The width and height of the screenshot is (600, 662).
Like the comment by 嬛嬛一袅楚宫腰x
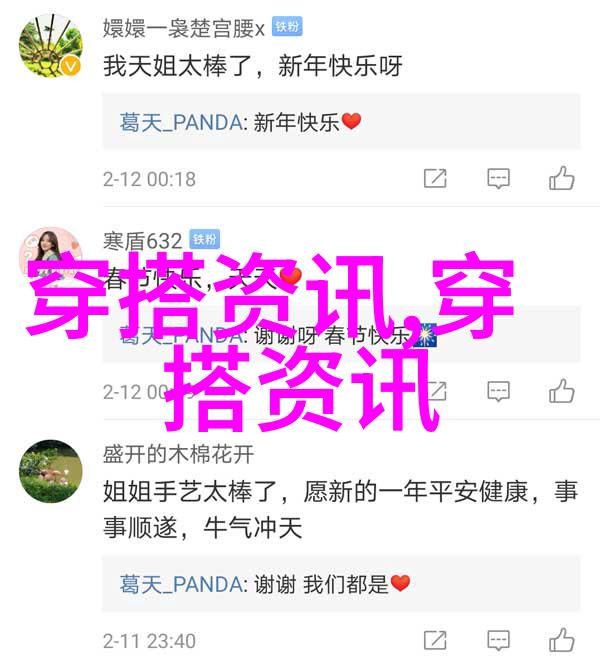pos(561,179)
